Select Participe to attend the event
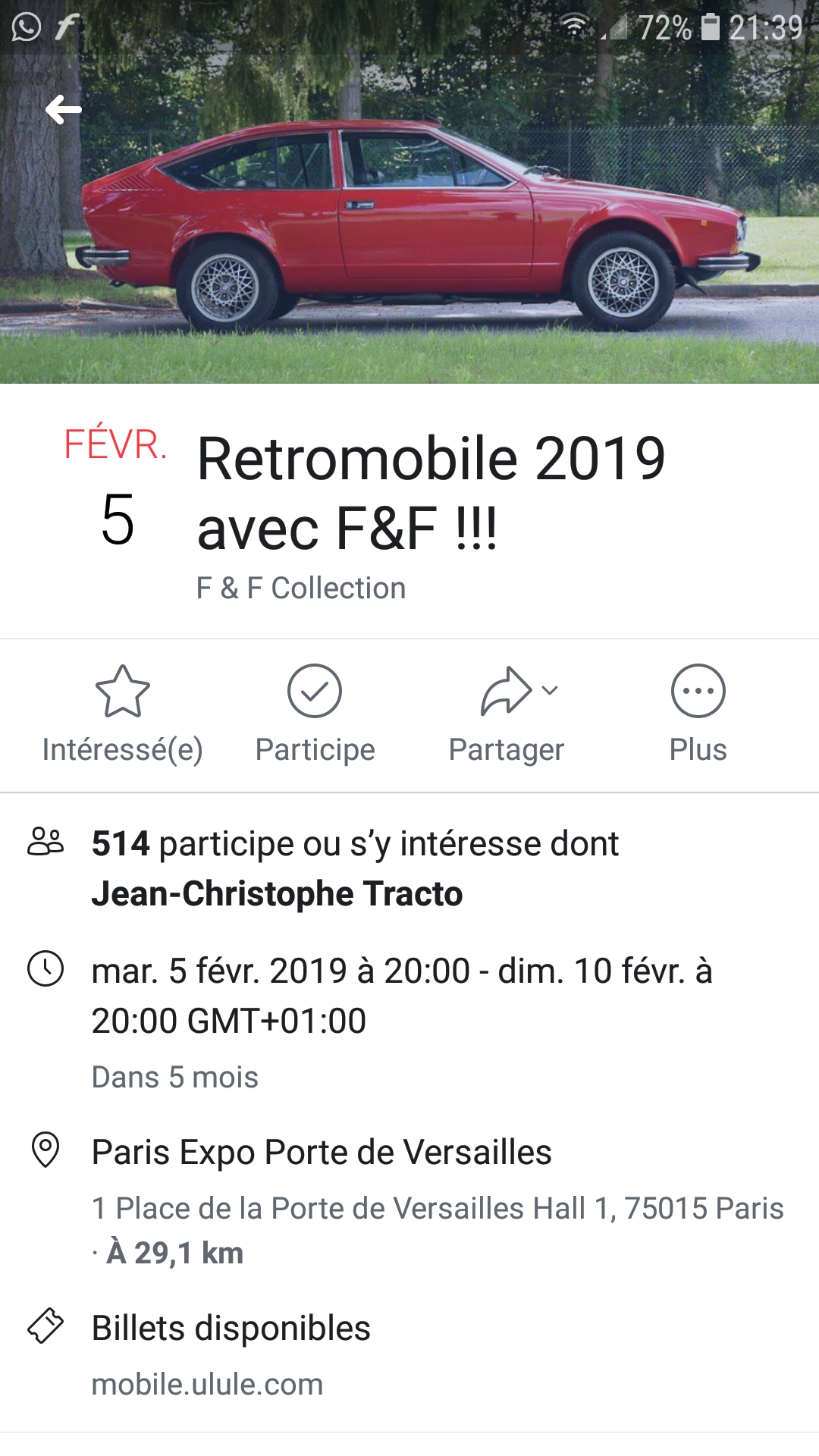Image resolution: width=819 pixels, height=1456 pixels. (315, 713)
